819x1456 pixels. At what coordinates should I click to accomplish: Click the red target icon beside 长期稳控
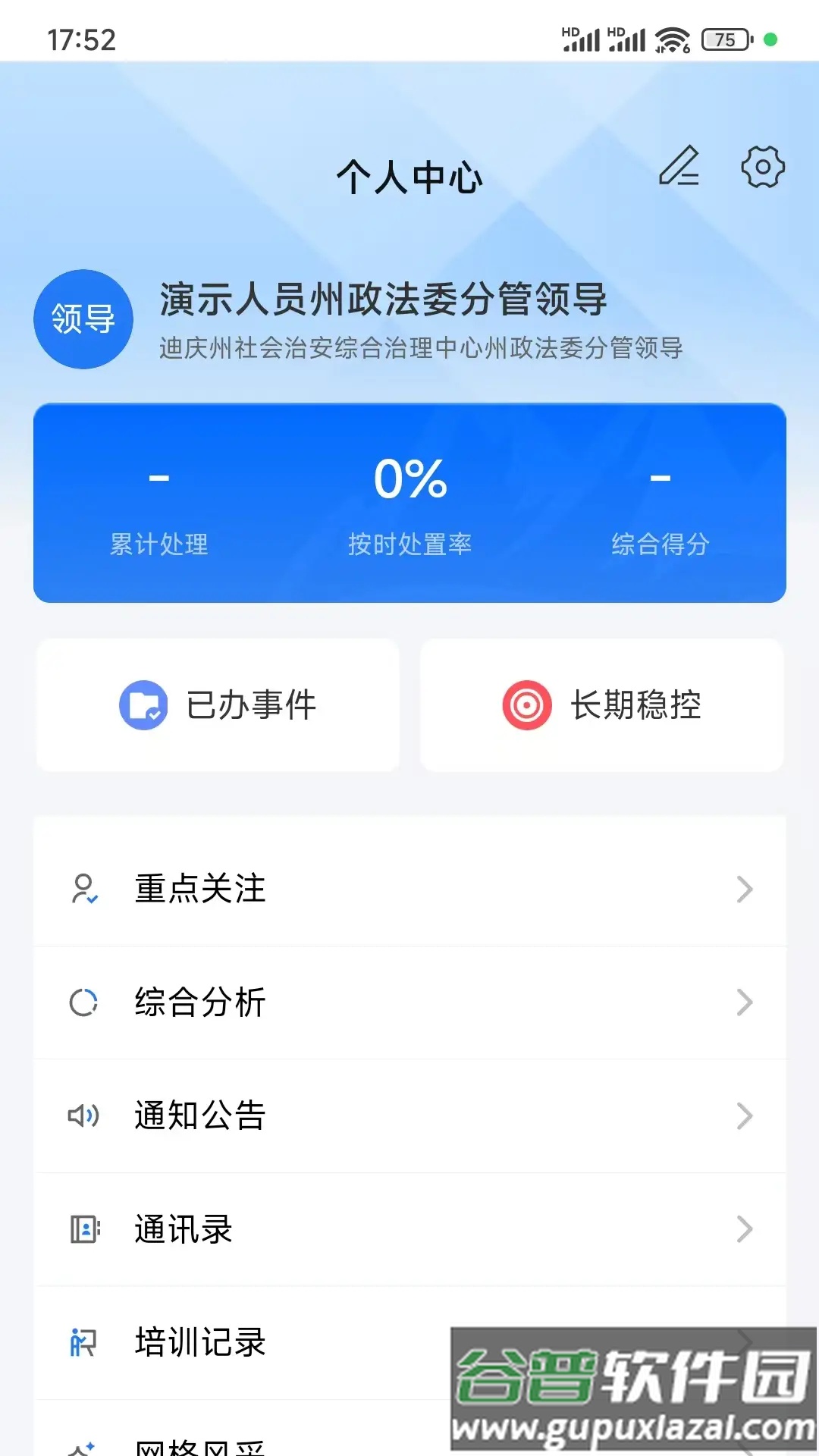(527, 704)
